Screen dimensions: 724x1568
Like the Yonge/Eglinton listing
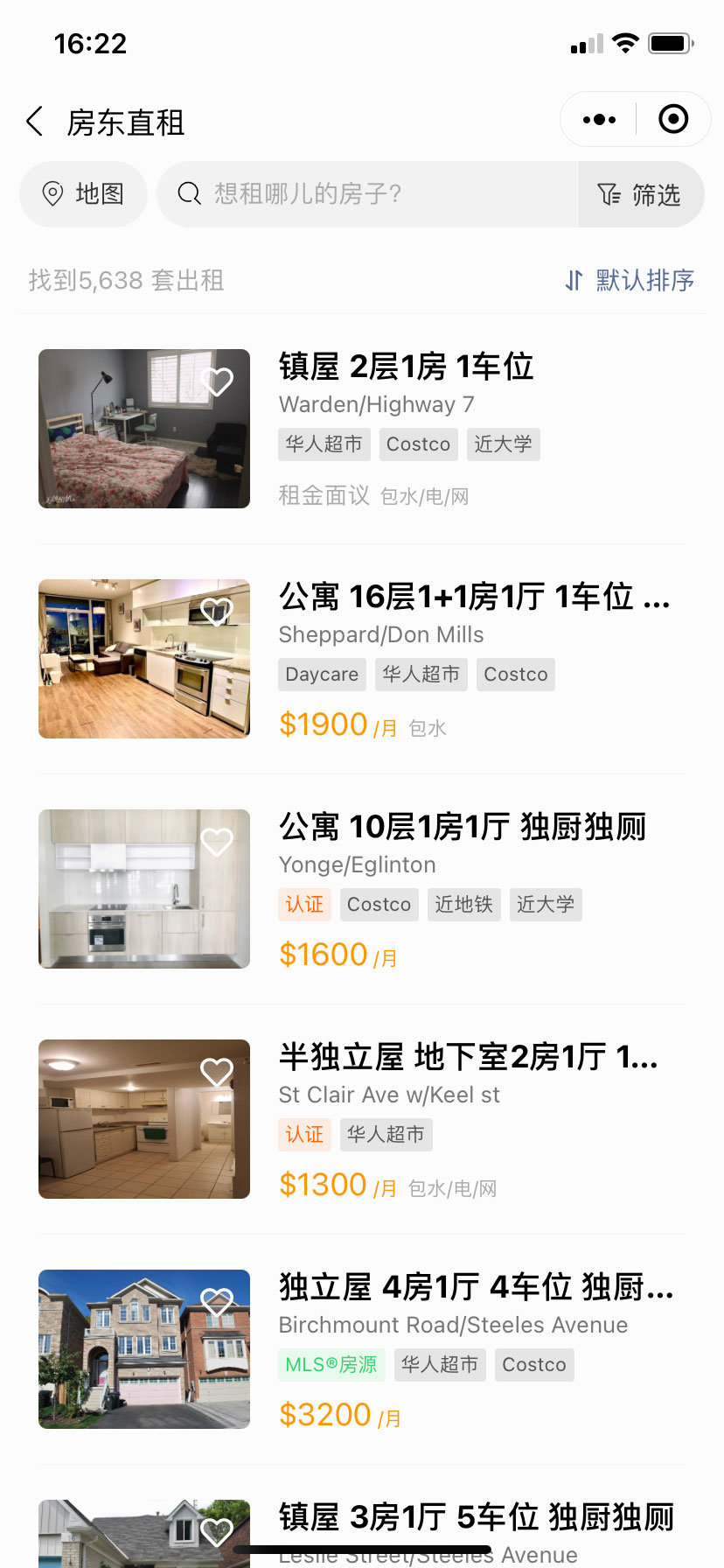click(x=217, y=842)
